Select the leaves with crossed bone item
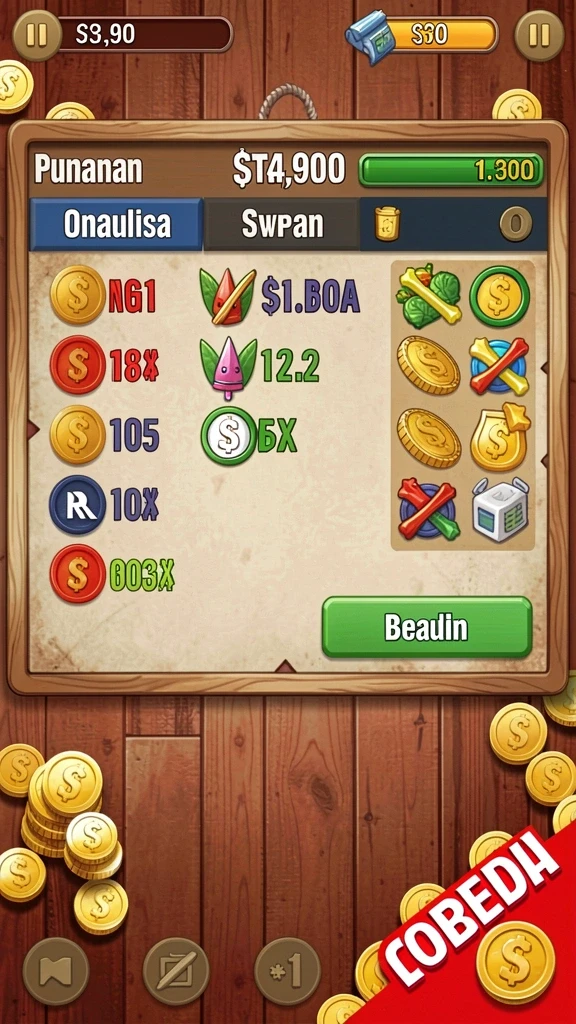The height and width of the screenshot is (1024, 576). pos(428,296)
